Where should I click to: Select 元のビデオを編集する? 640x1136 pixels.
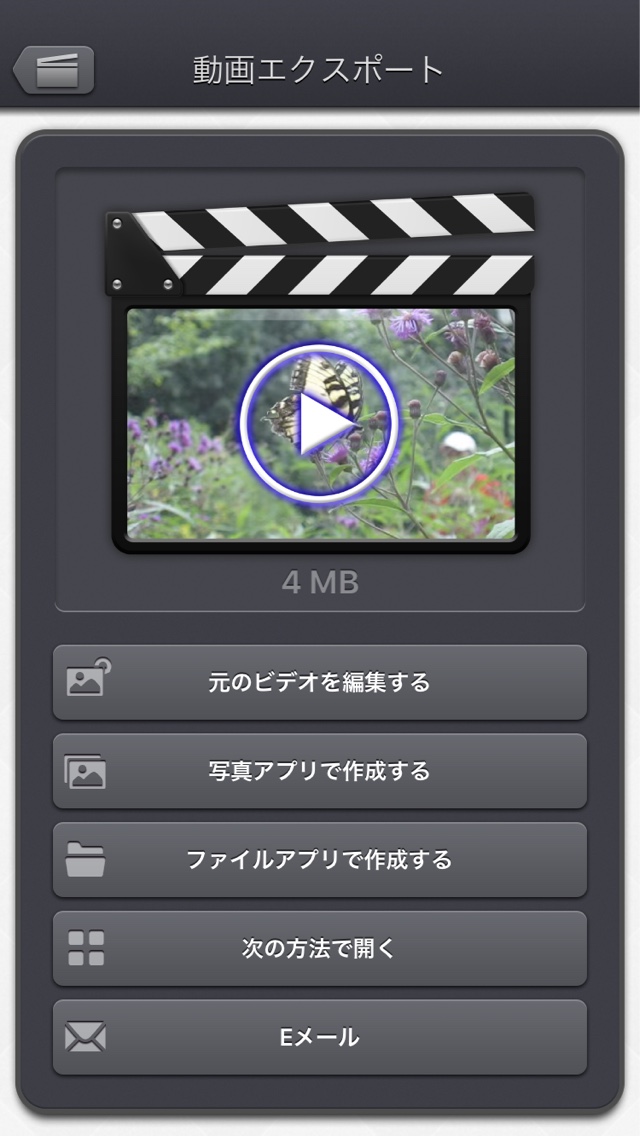click(320, 682)
